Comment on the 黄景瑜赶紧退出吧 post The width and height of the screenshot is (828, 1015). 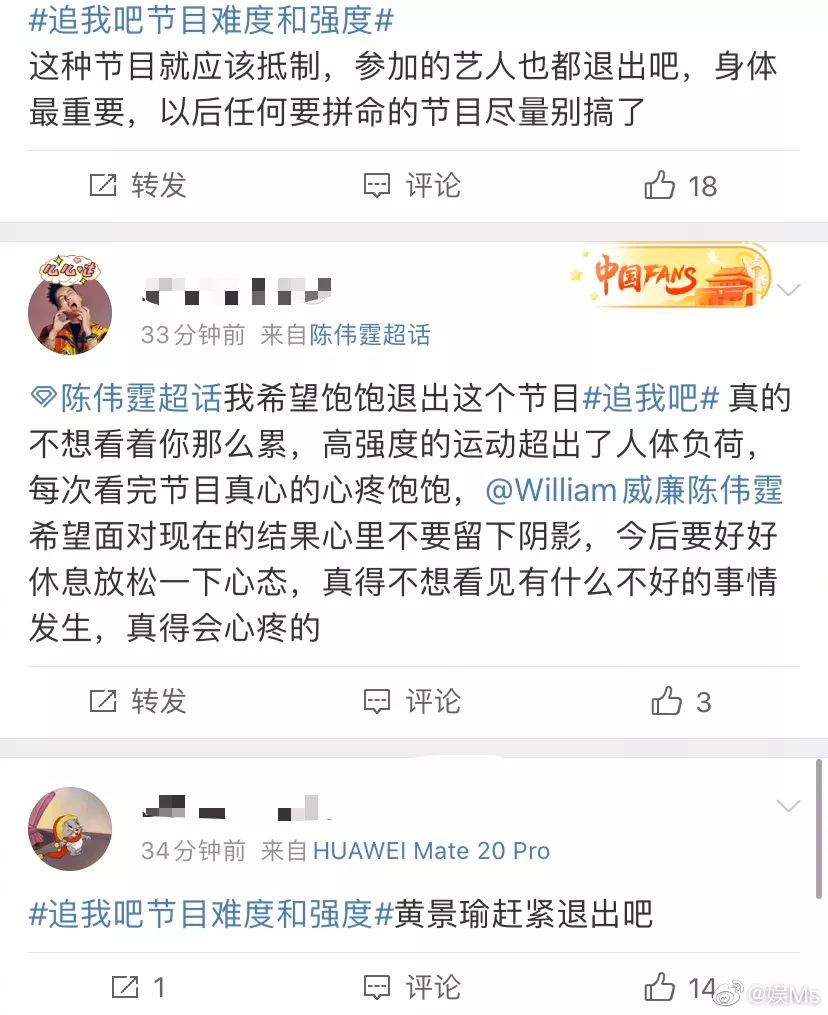(411, 988)
